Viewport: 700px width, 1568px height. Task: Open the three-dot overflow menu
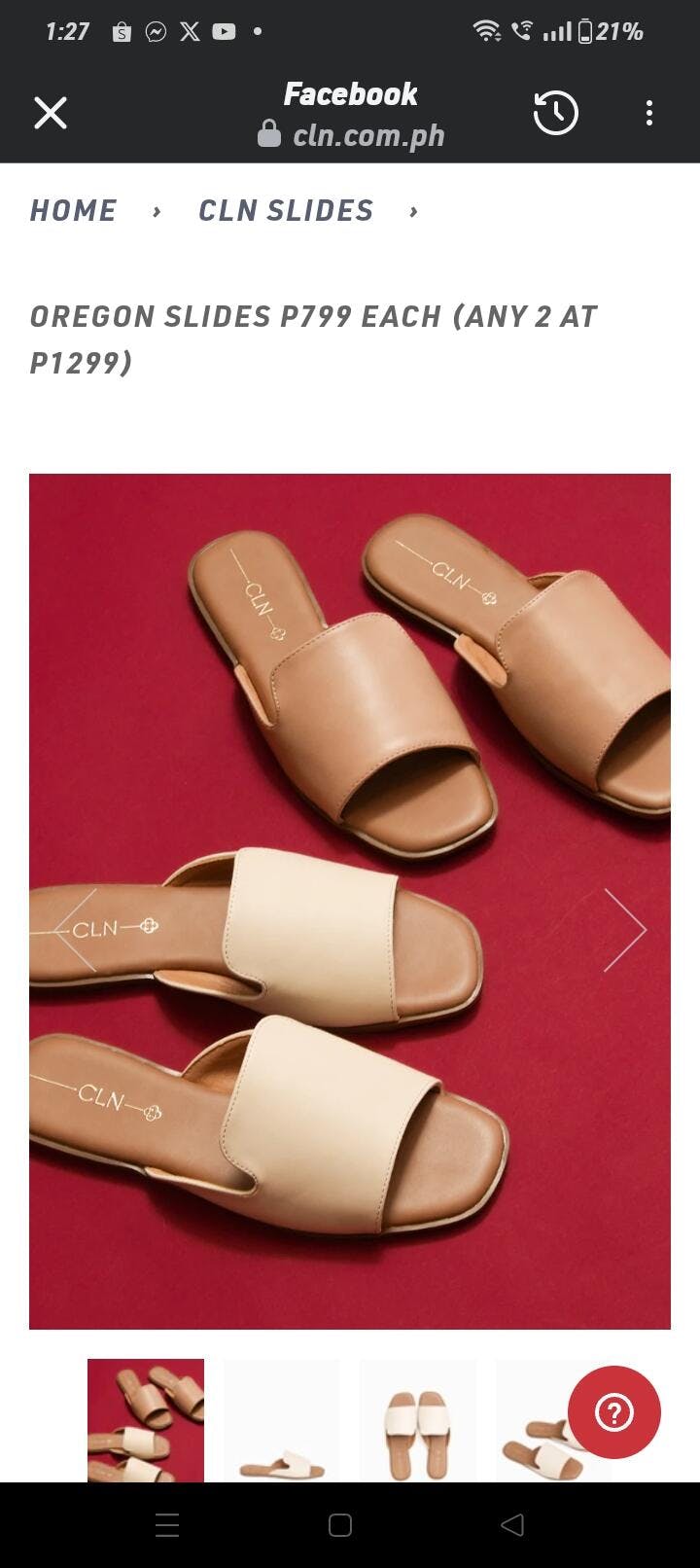point(648,113)
